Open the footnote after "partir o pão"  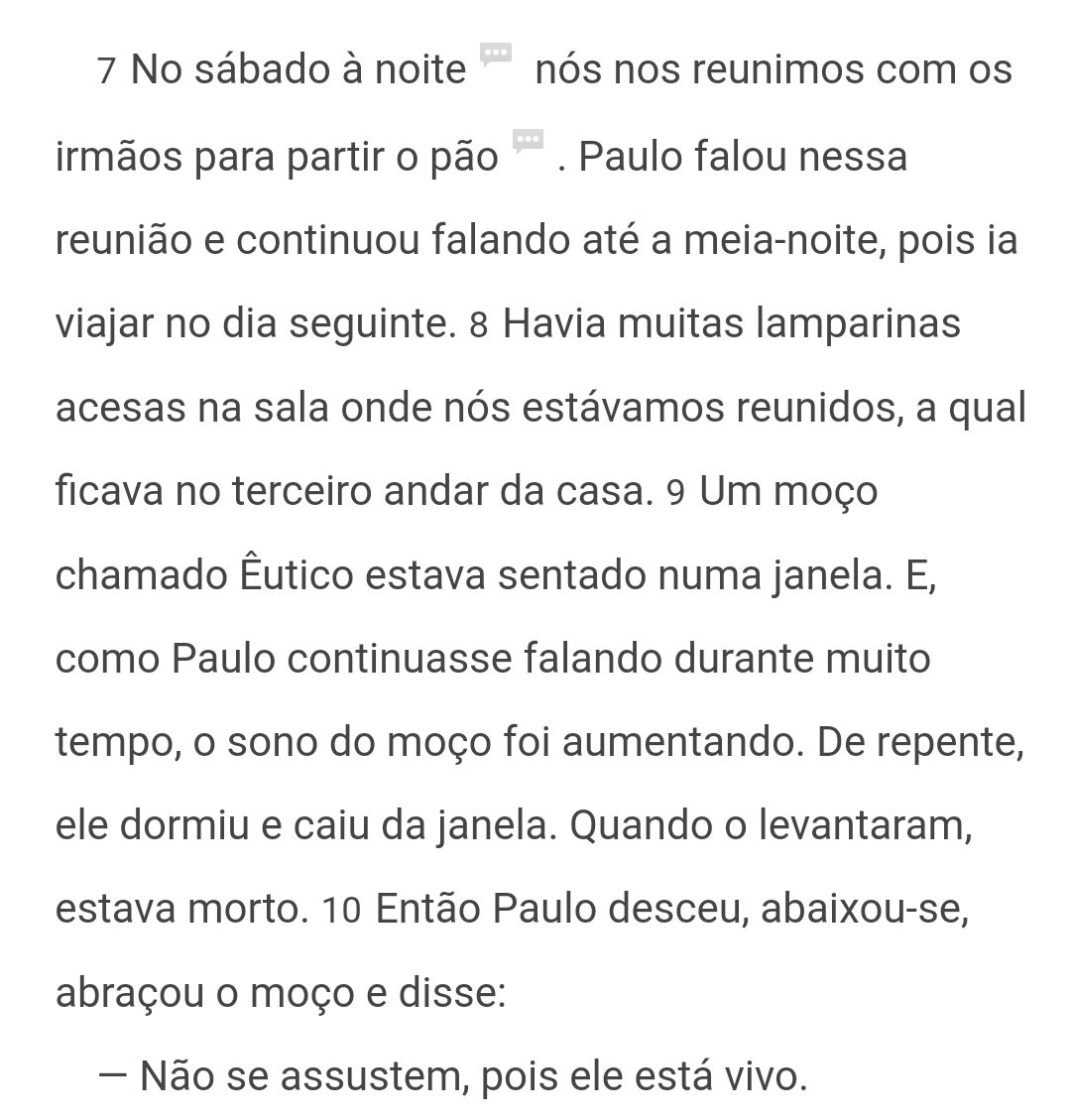[x=528, y=140]
